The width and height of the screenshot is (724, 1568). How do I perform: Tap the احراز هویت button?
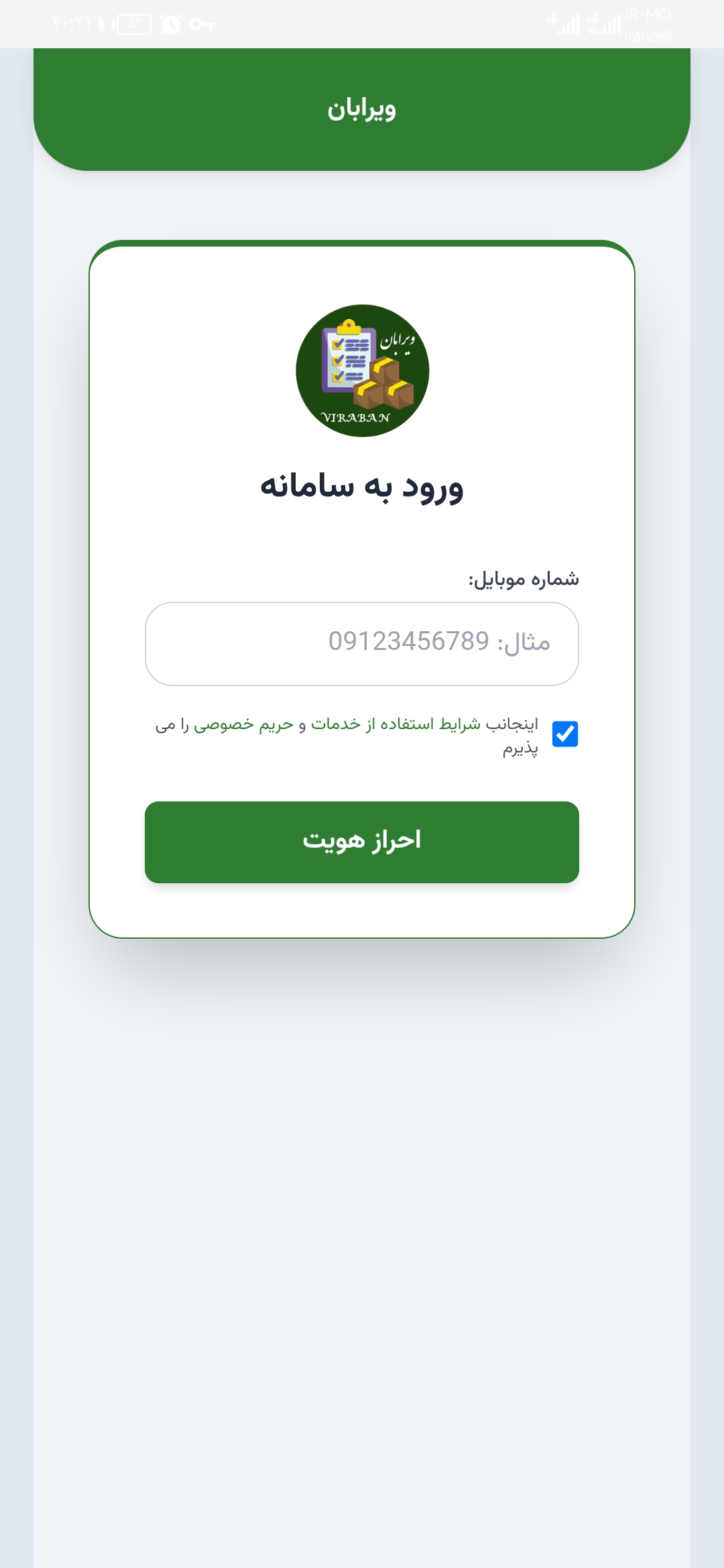pyautogui.click(x=362, y=842)
